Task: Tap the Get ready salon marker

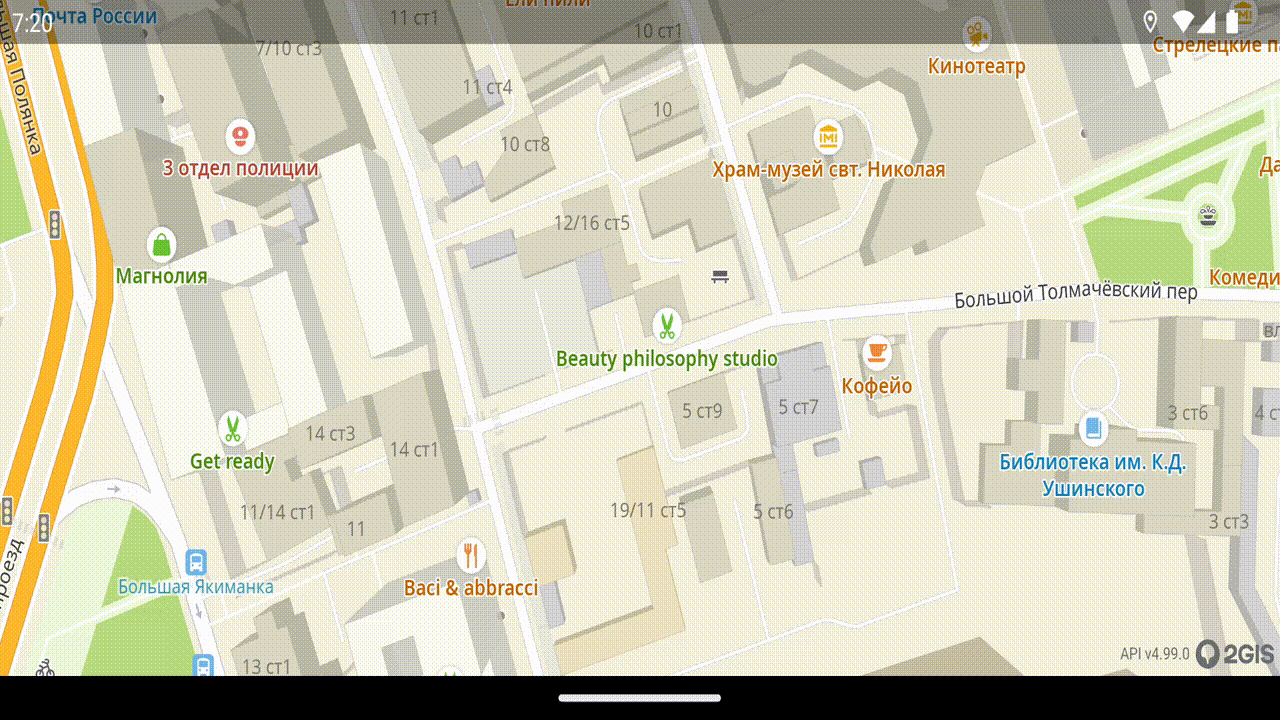Action: pos(232,429)
